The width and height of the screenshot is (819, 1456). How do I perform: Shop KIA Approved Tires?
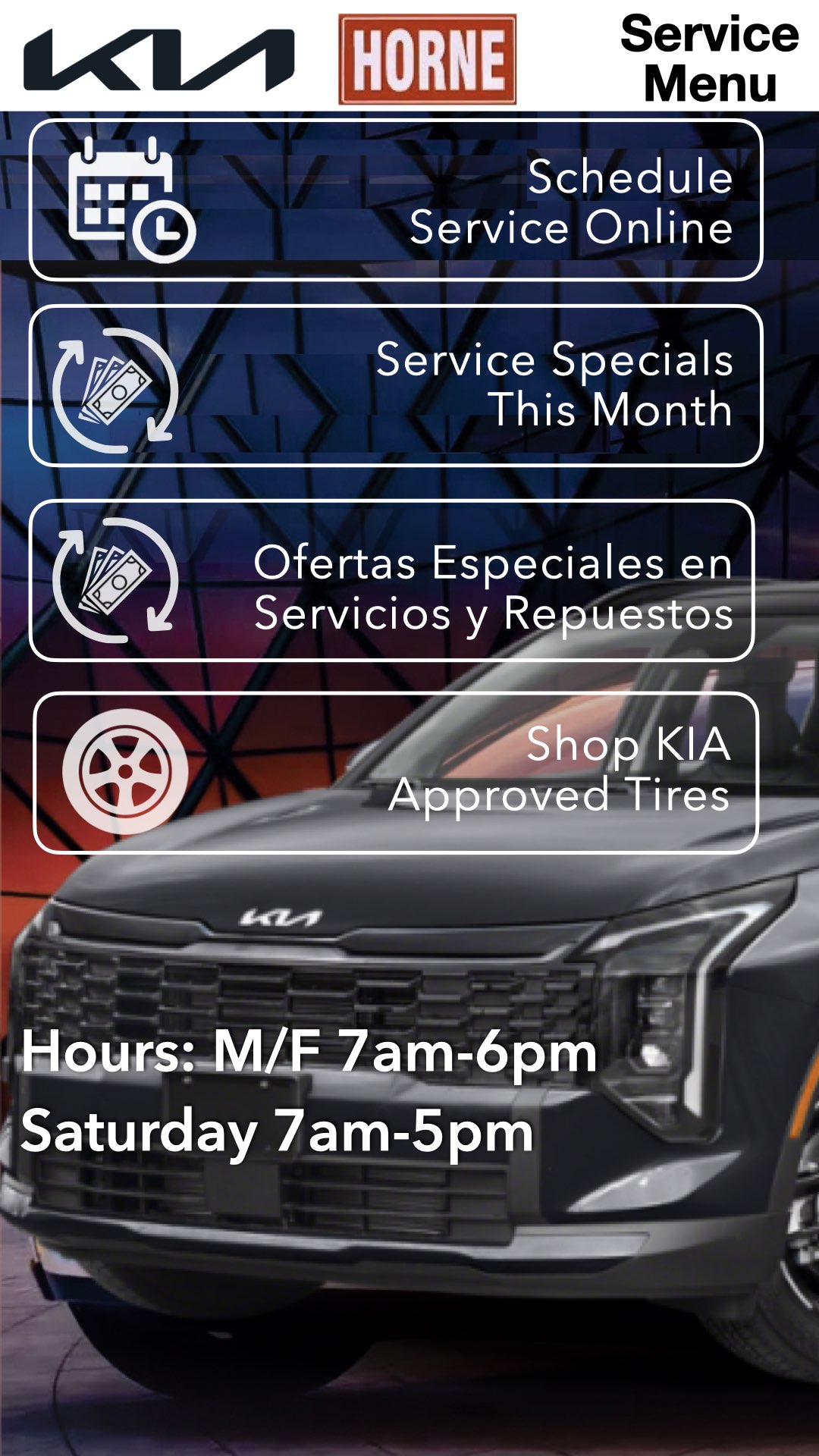click(x=396, y=772)
